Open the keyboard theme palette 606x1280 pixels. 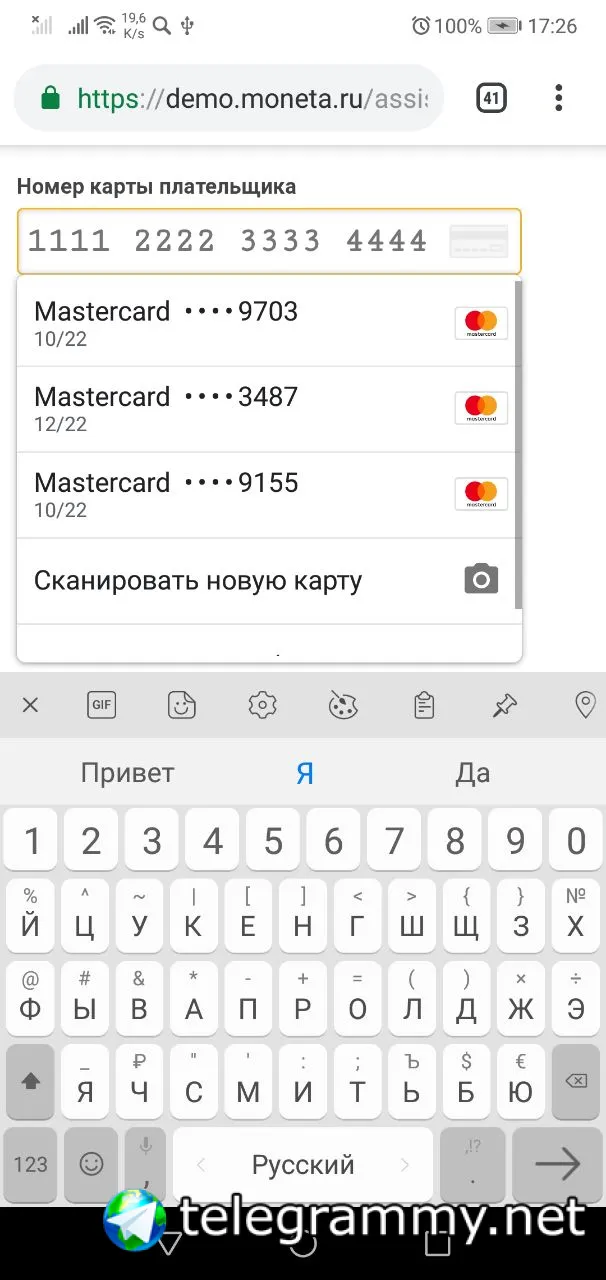pos(343,705)
